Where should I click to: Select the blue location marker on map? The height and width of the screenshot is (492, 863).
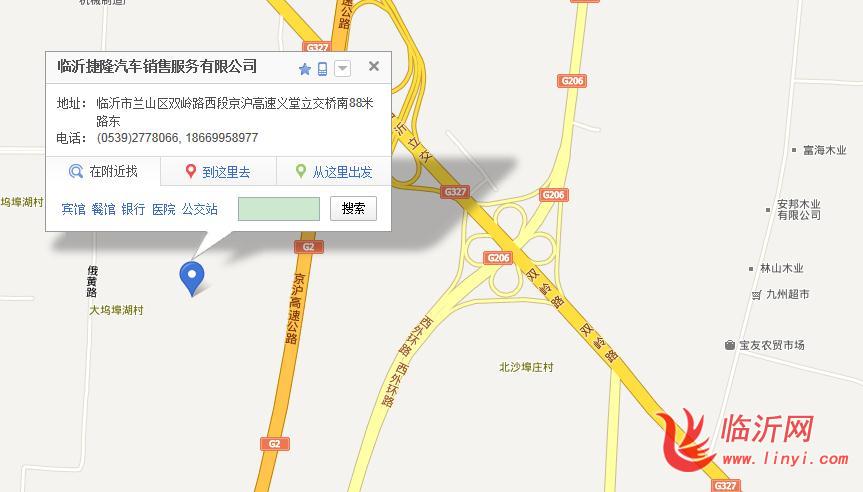click(x=191, y=276)
